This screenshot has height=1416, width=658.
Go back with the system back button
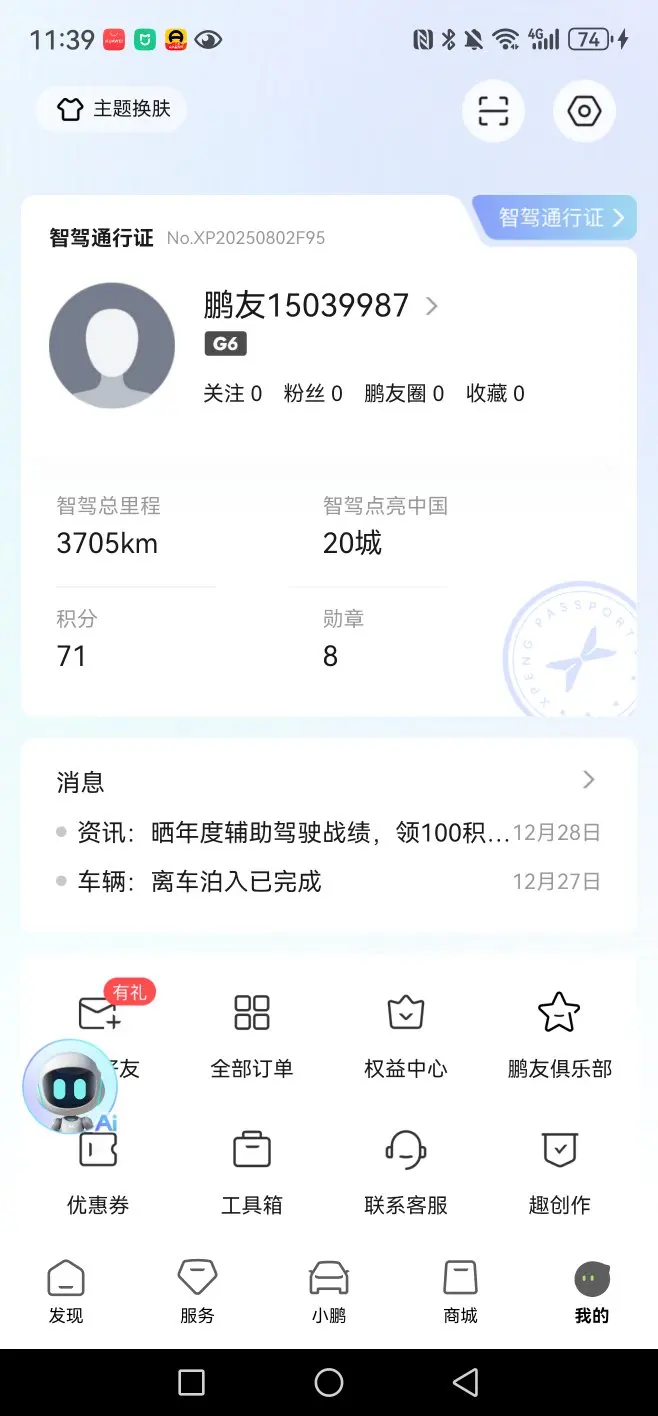465,1382
